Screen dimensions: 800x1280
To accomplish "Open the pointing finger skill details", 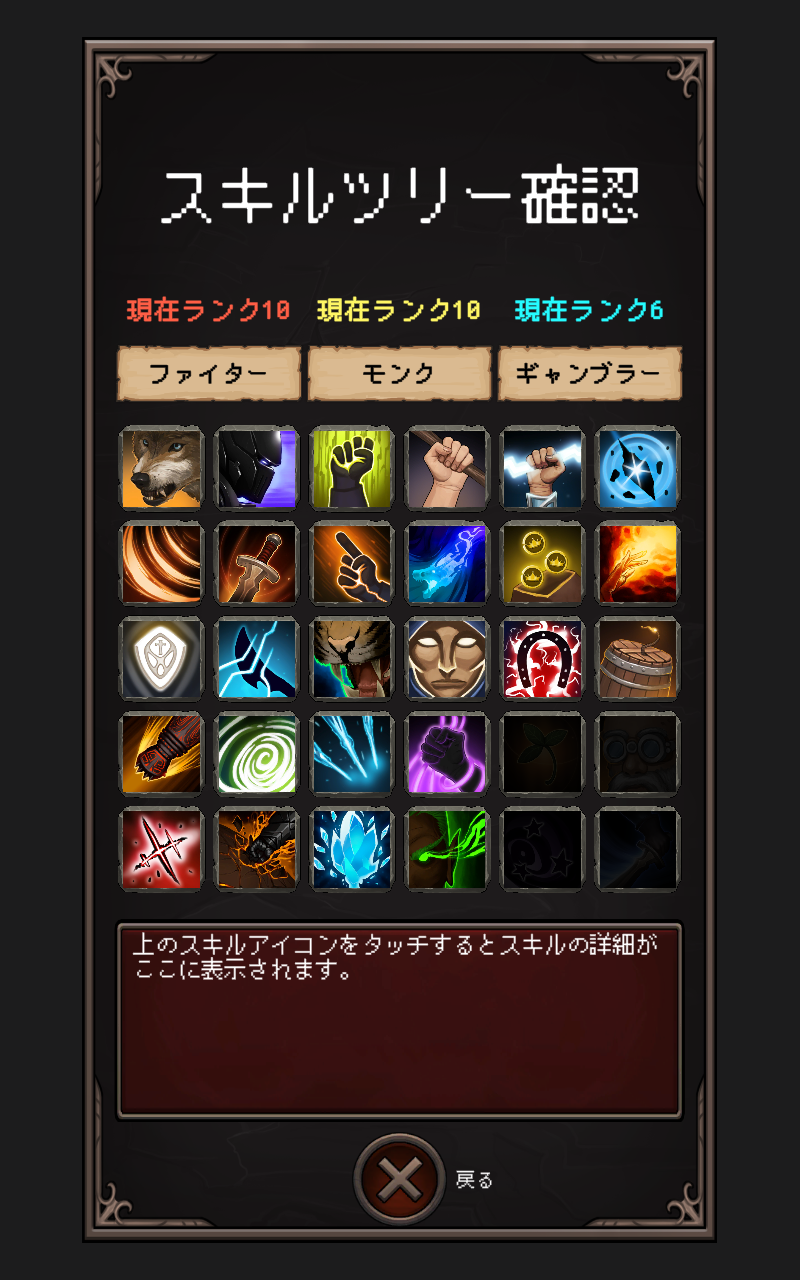I will [x=352, y=564].
